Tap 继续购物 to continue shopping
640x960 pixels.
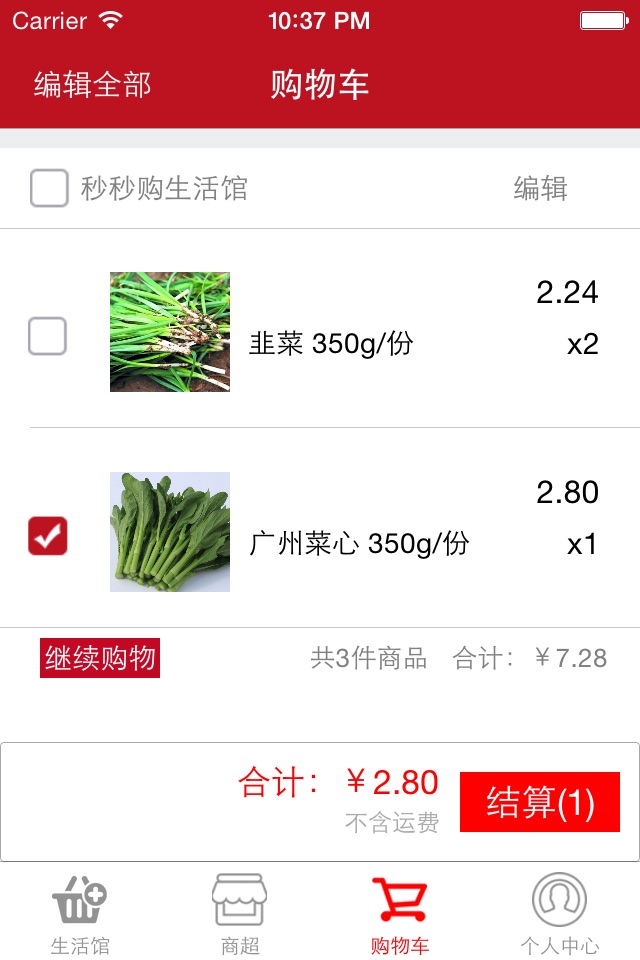[100, 659]
